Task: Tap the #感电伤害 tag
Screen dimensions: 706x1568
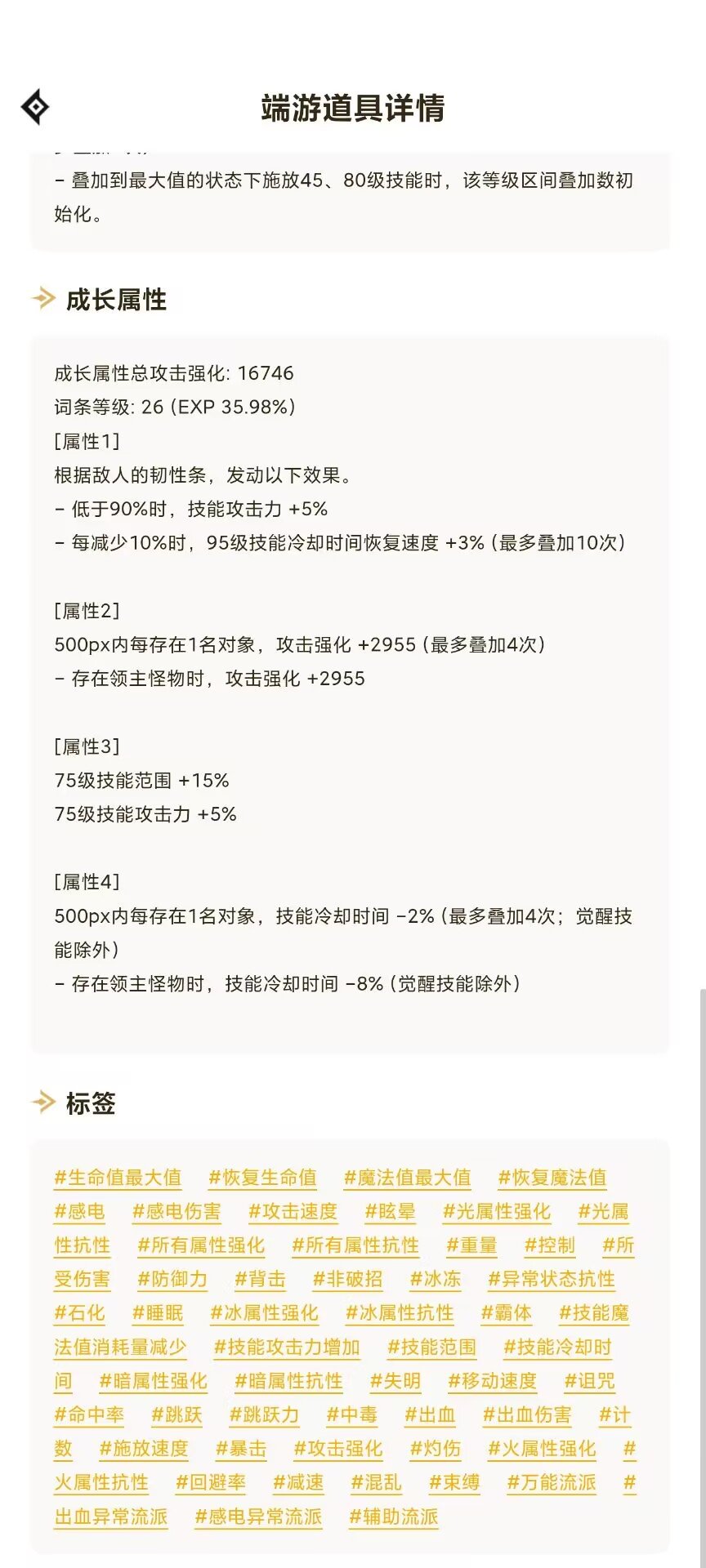Action: coord(176,1212)
